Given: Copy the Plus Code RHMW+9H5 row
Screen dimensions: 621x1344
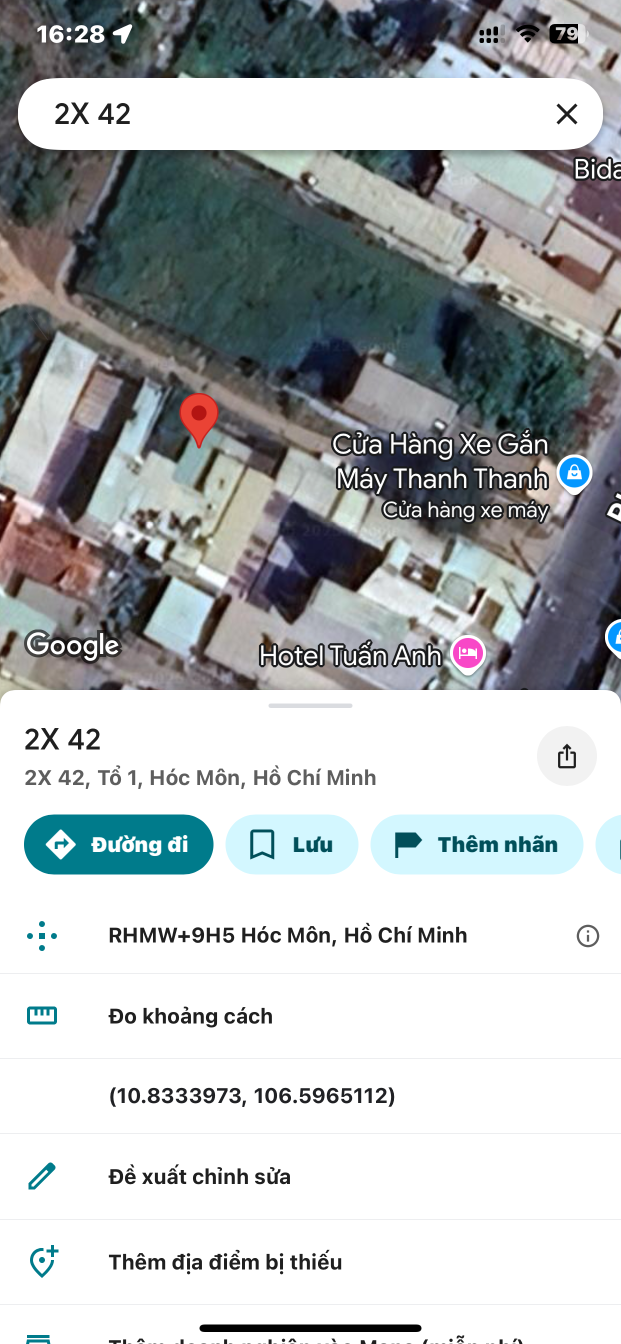Looking at the screenshot, I should 288,936.
